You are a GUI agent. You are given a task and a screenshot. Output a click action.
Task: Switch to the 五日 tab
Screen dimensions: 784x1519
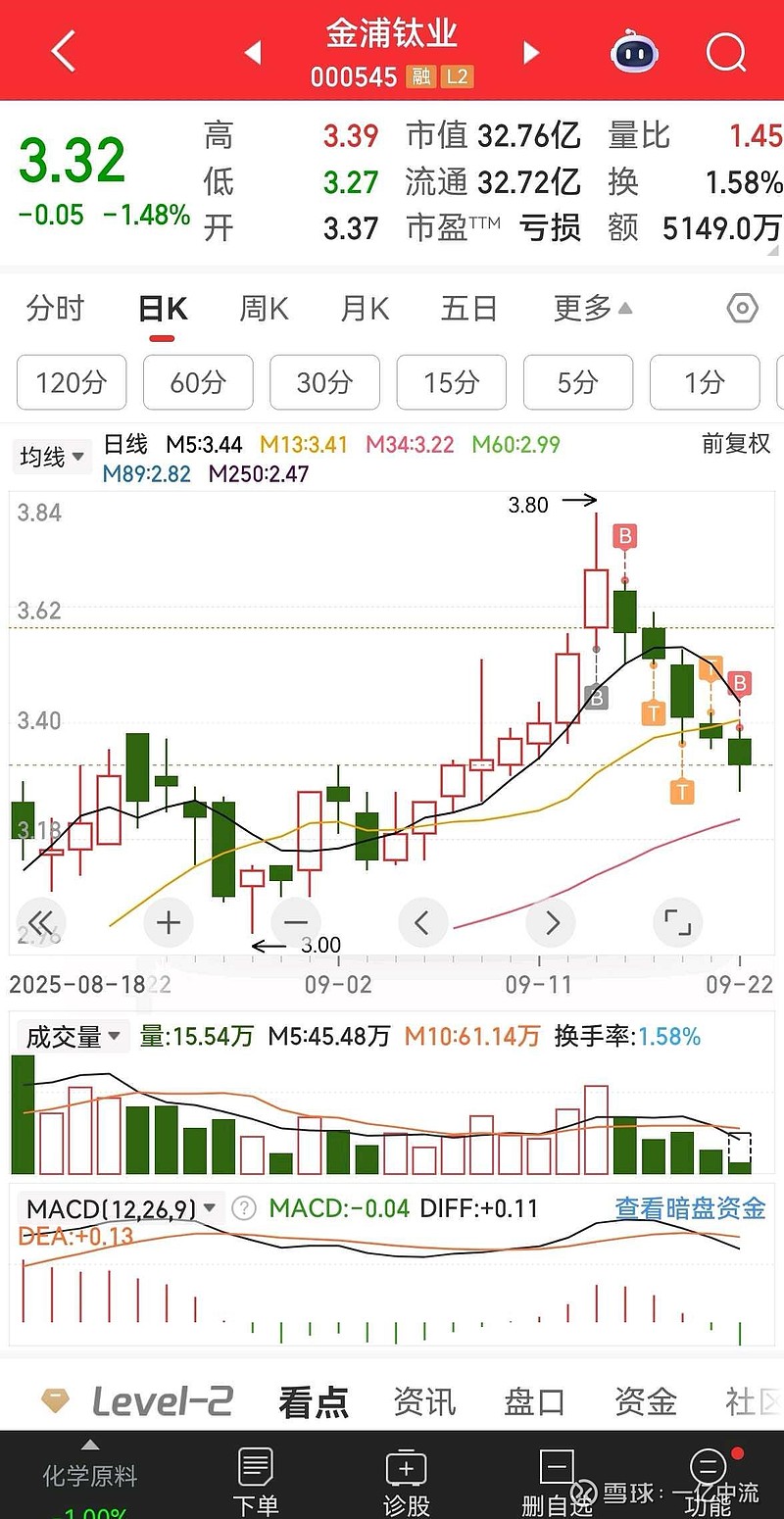(468, 309)
